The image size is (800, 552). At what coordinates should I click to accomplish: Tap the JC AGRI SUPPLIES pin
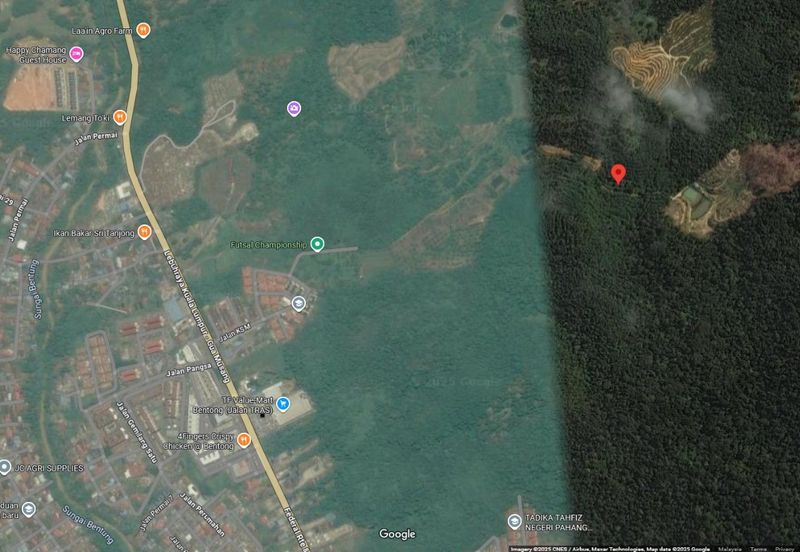5,467
